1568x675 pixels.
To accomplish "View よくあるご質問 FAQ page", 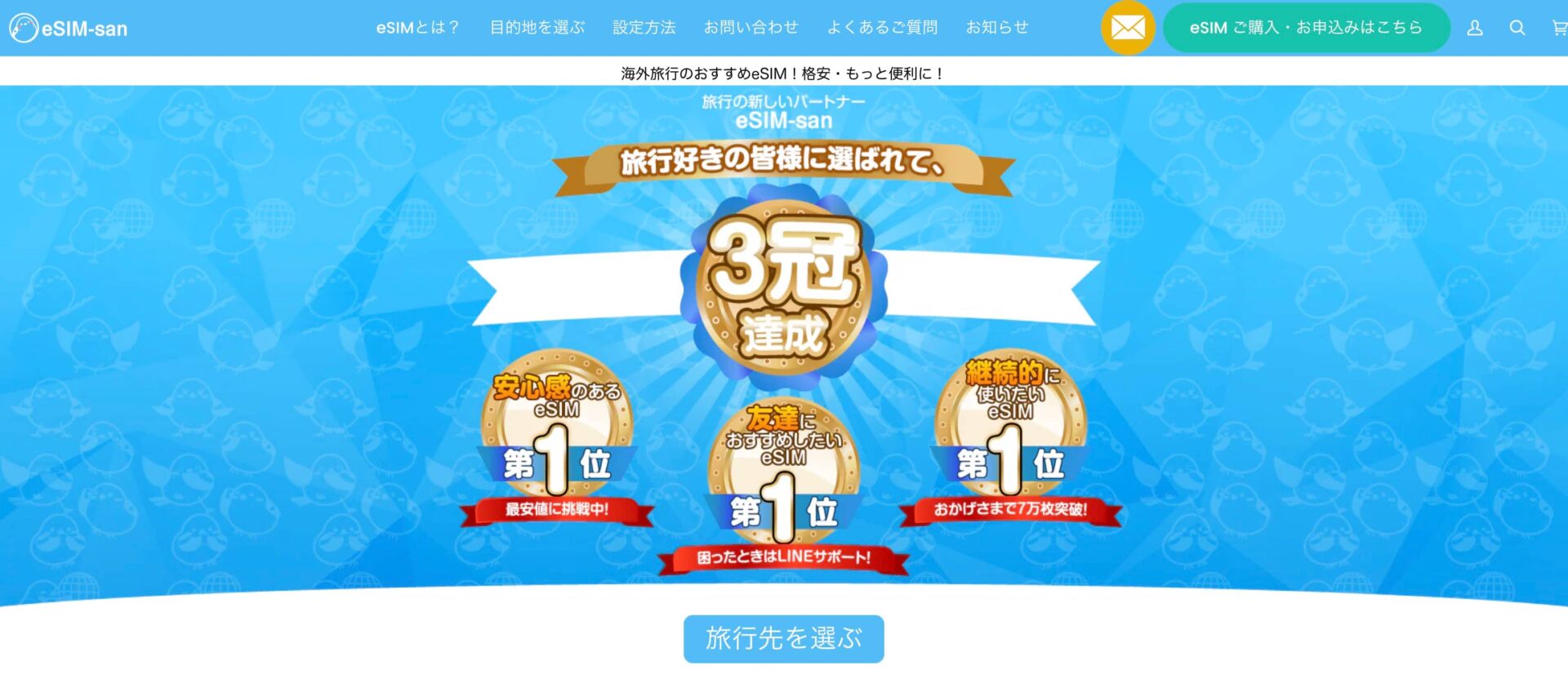I will 882,28.
